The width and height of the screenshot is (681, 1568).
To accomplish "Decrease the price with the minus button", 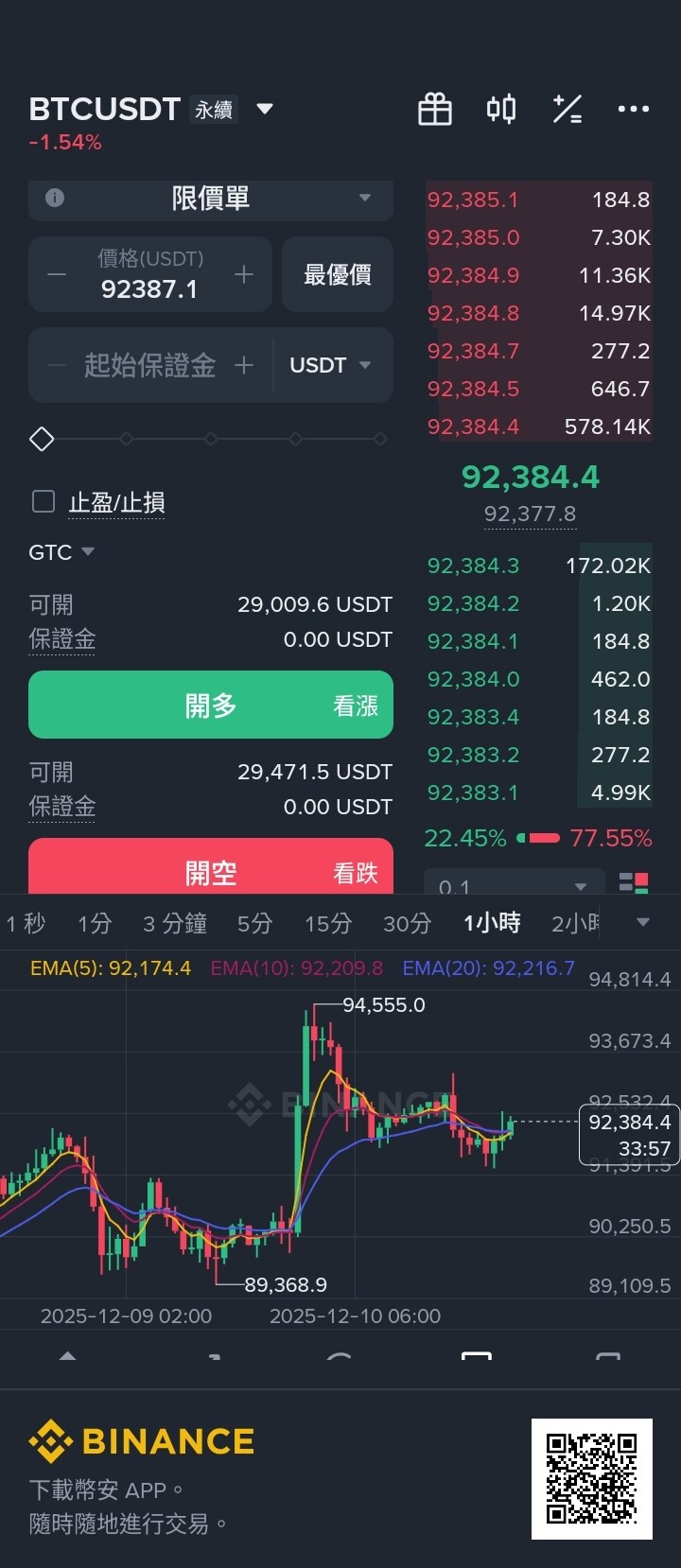I will pyautogui.click(x=57, y=275).
